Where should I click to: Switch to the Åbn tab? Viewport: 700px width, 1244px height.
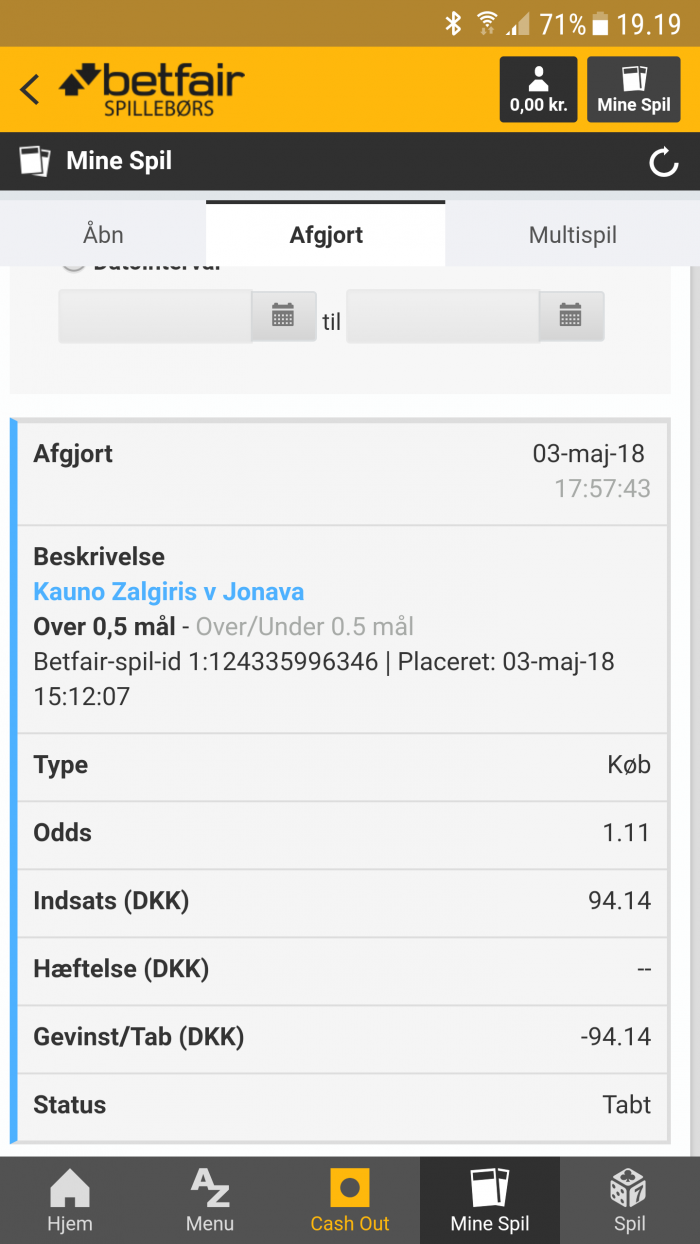pyautogui.click(x=103, y=235)
